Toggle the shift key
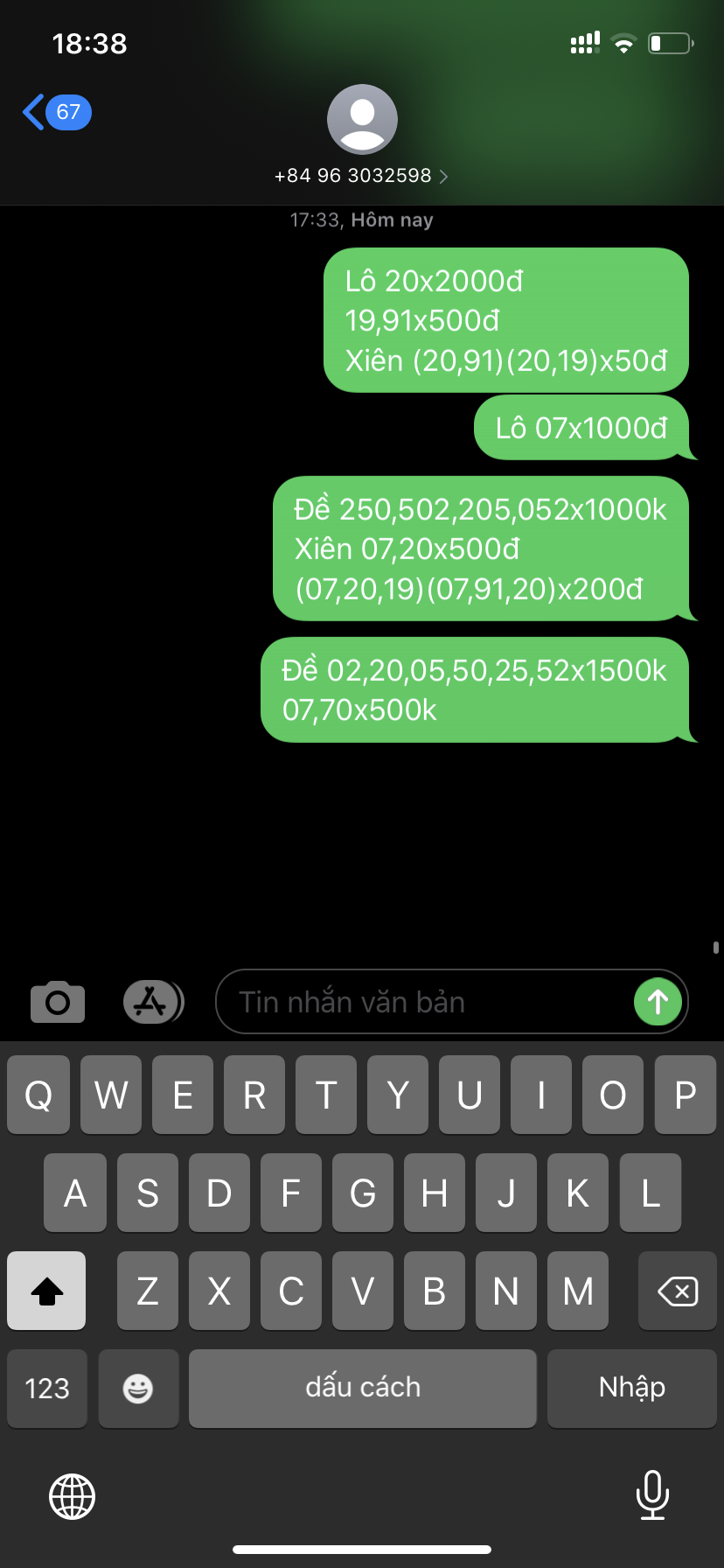 coord(46,1291)
